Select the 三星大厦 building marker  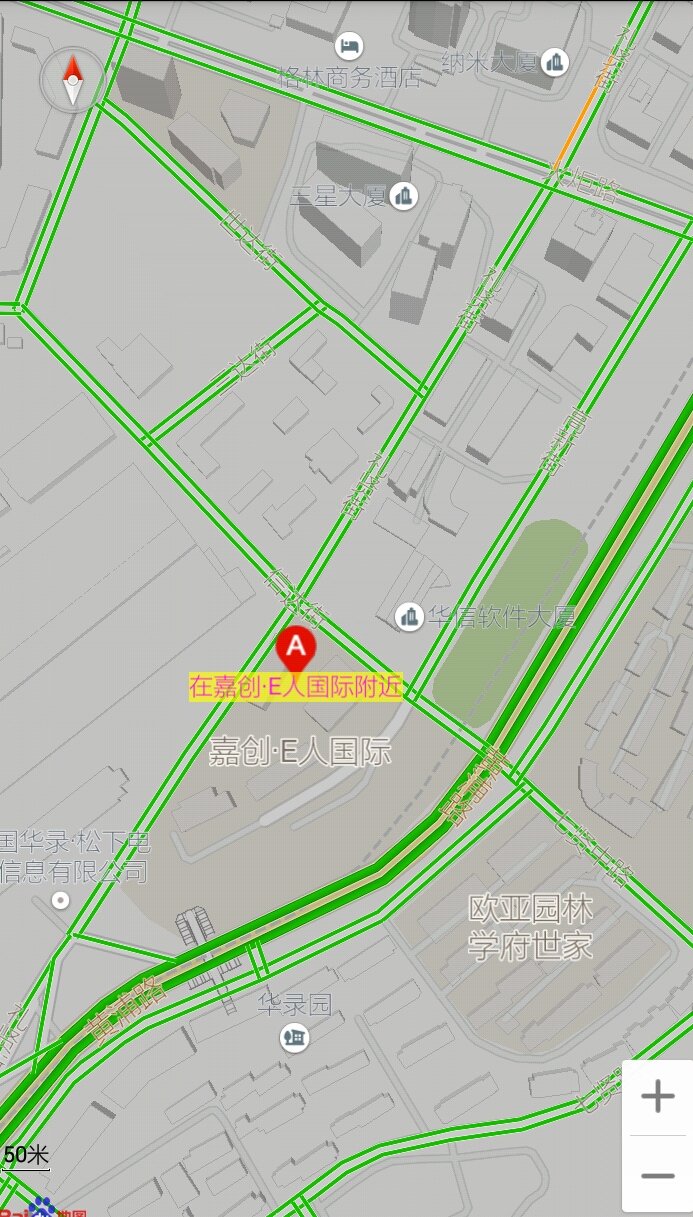[x=404, y=195]
